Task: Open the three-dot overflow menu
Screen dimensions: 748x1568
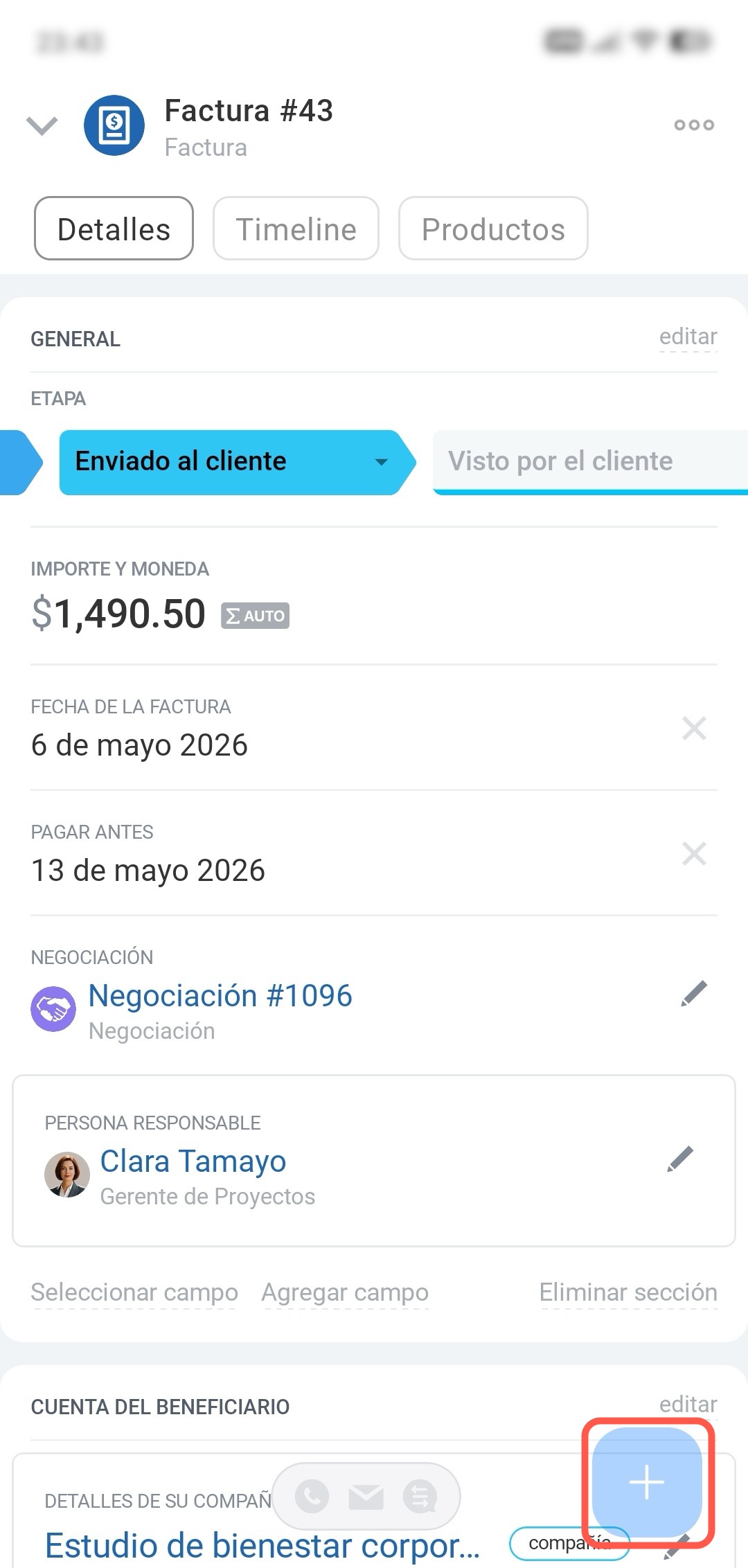Action: pos(694,125)
